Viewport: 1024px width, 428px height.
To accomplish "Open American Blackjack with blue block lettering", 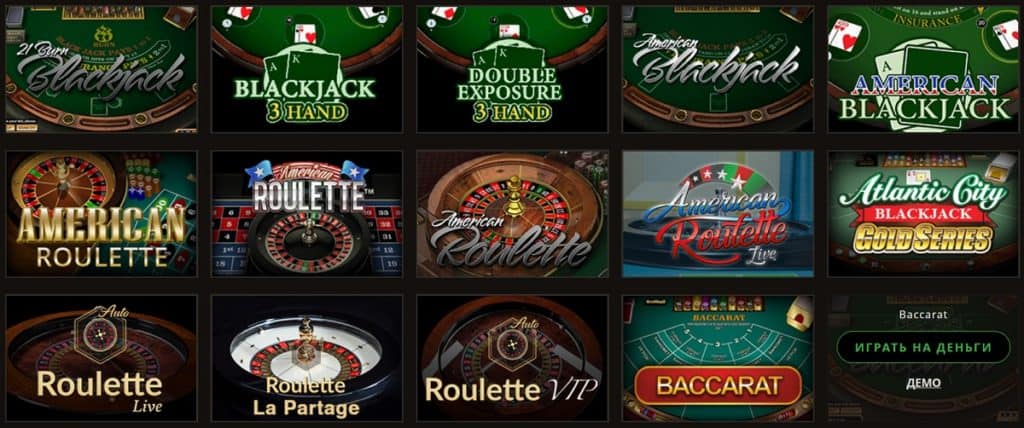I will pos(921,68).
